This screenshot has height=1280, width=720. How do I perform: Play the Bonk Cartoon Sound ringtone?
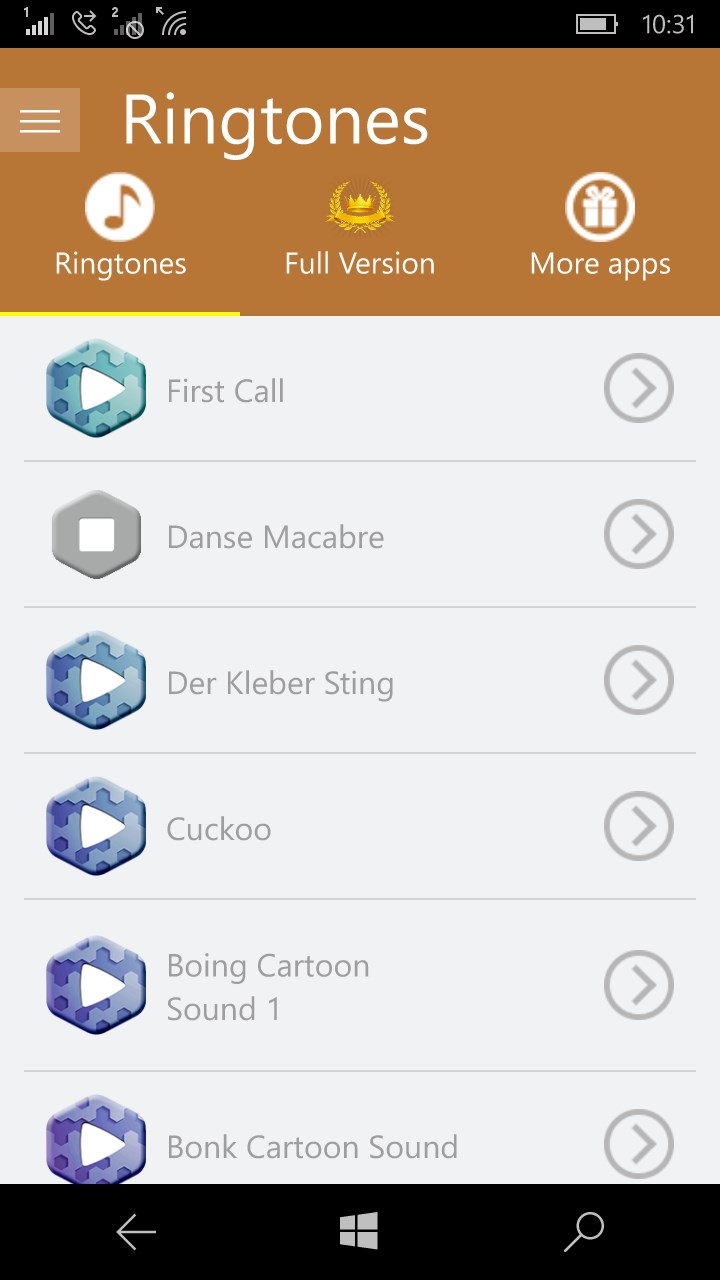(x=96, y=1142)
